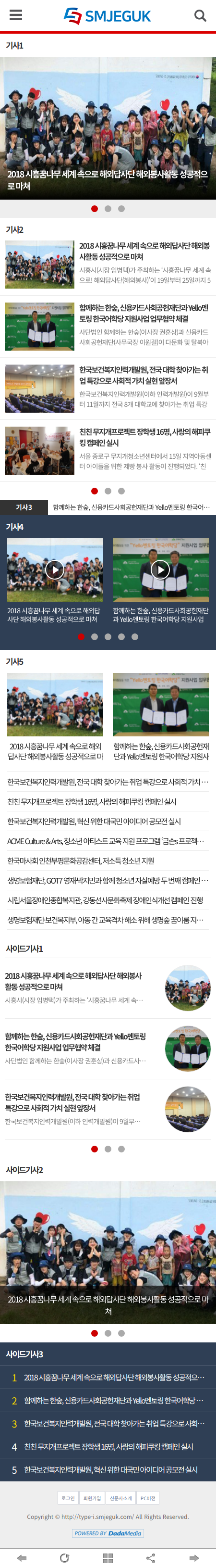Open the search magnifier icon

coord(200,15)
